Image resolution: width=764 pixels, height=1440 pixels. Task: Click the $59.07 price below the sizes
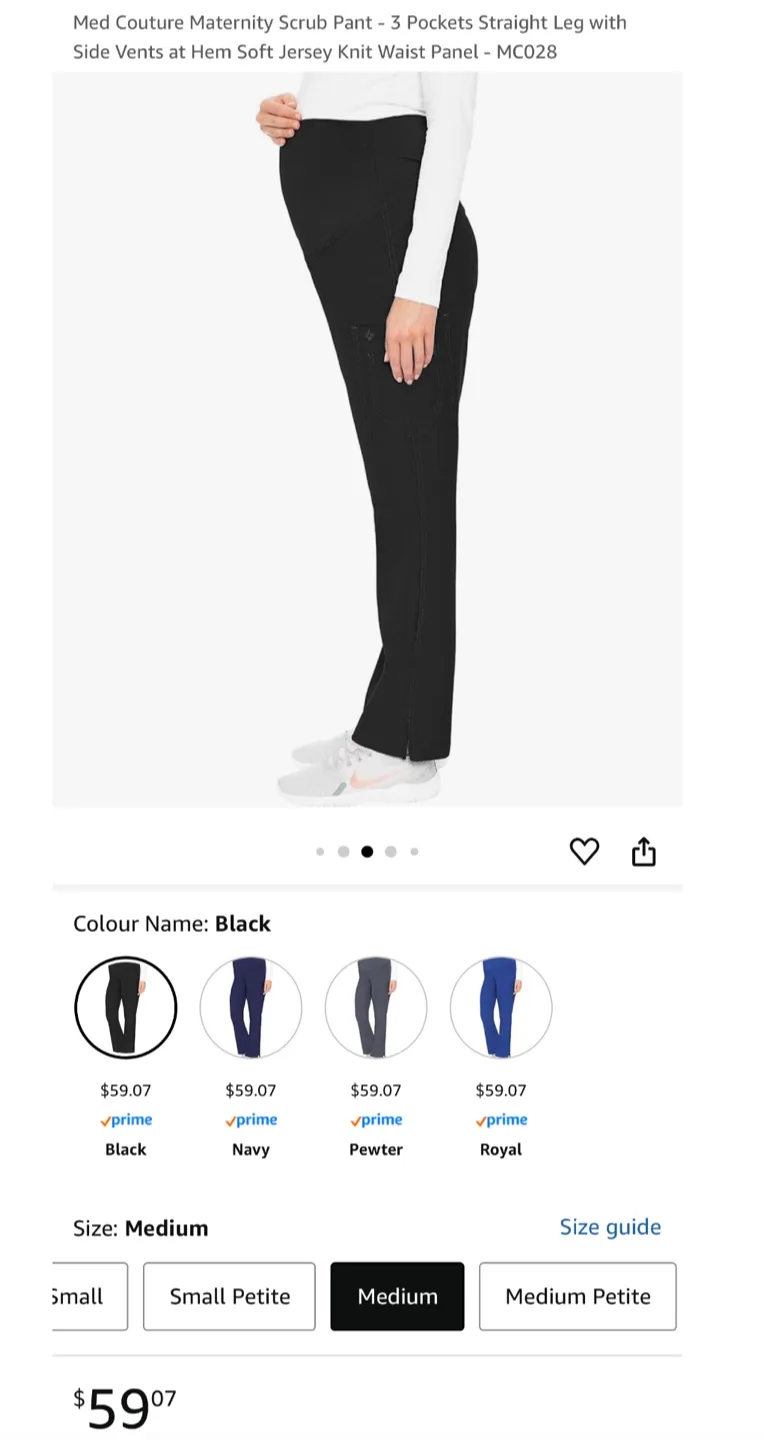pyautogui.click(x=124, y=1407)
